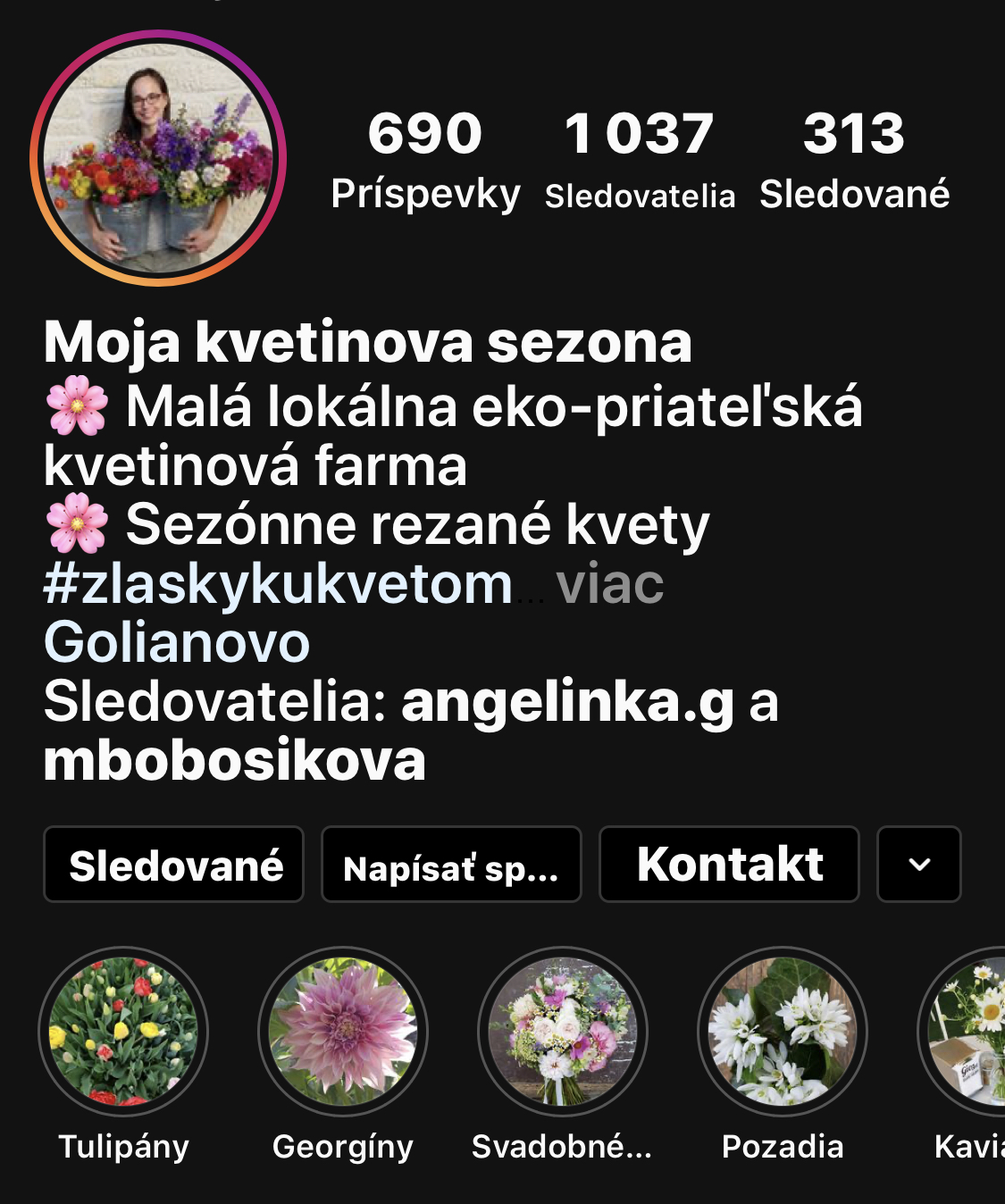Open the Svadobné highlight
This screenshot has width=1005, height=1204.
tap(563, 1032)
